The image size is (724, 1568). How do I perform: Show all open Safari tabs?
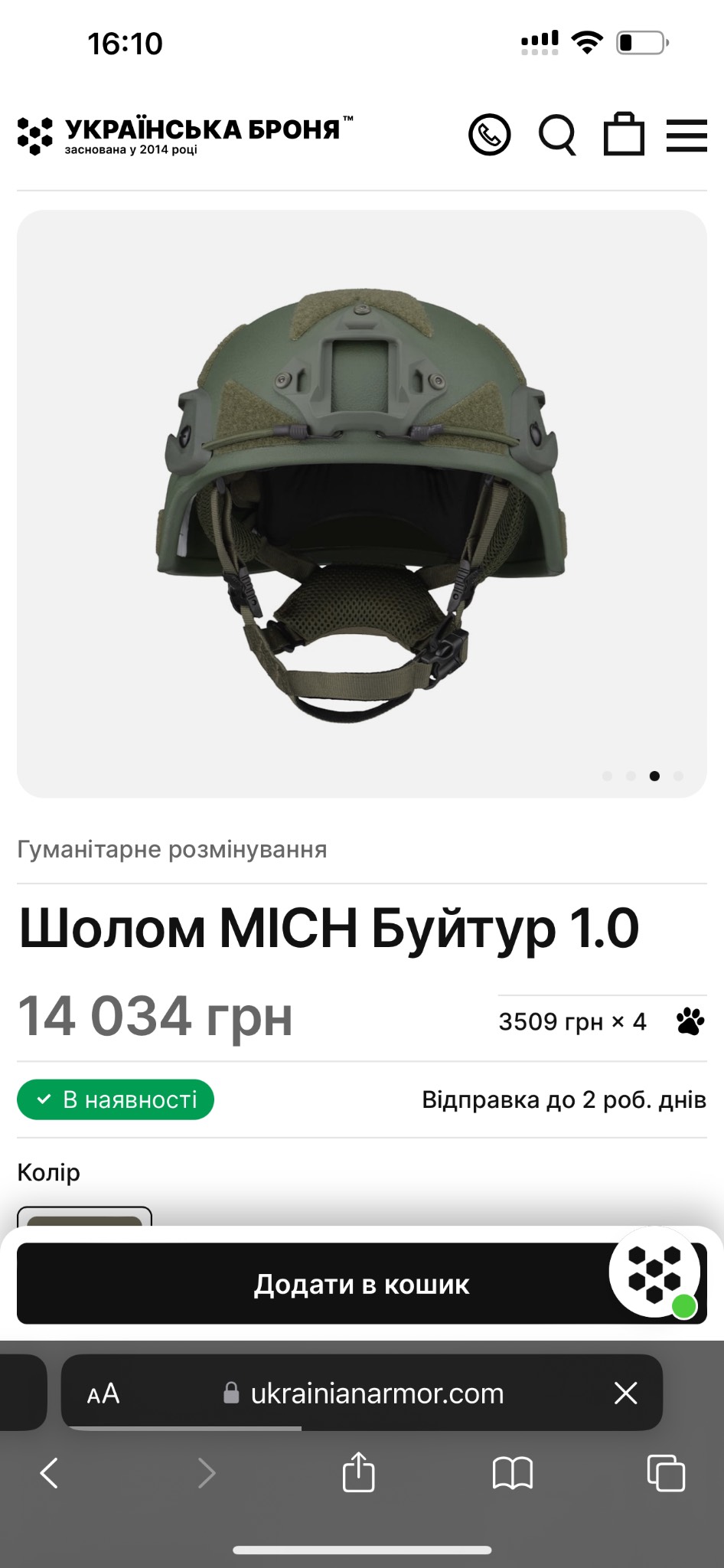click(666, 1472)
